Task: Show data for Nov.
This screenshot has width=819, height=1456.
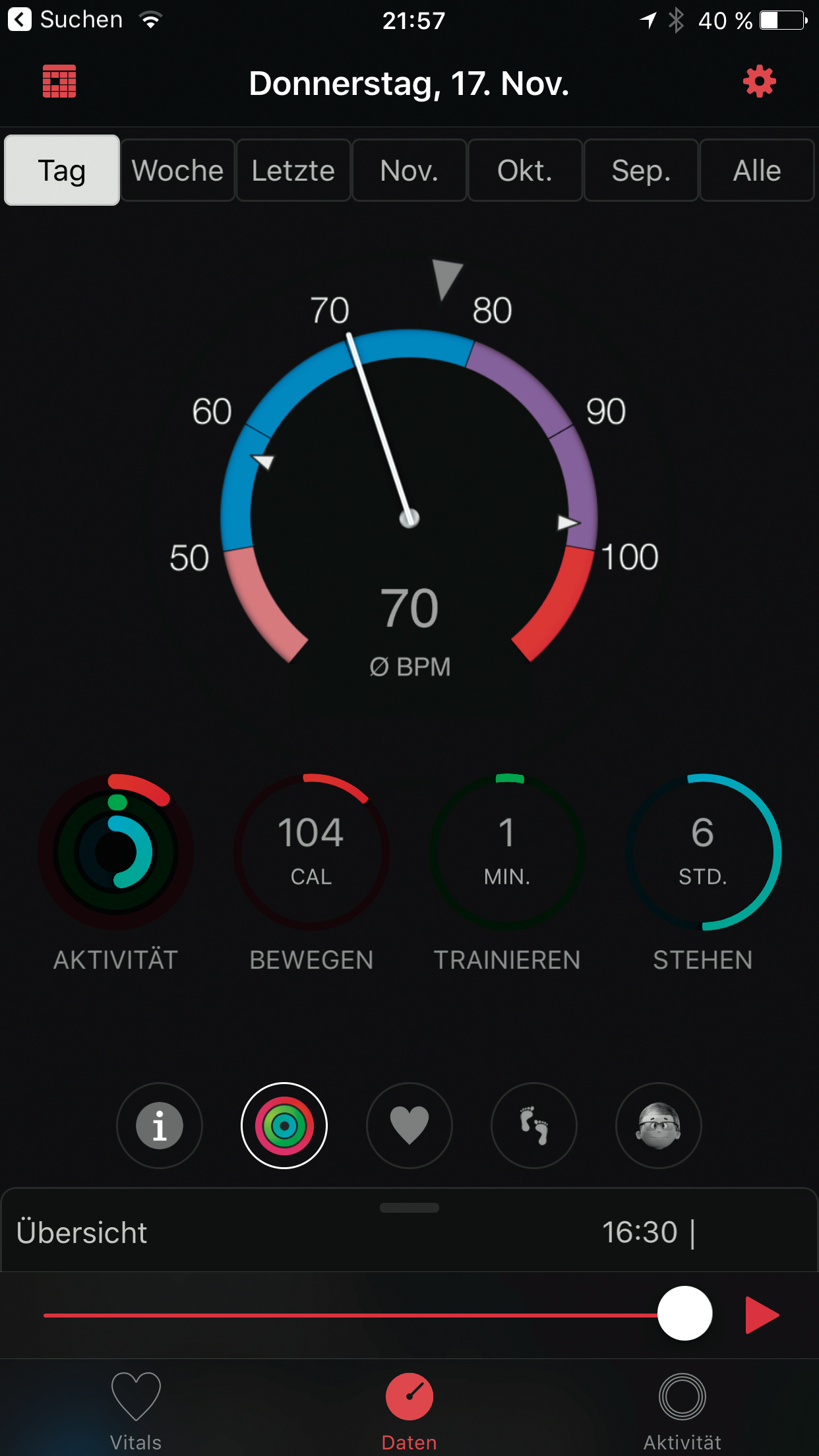Action: tap(409, 171)
